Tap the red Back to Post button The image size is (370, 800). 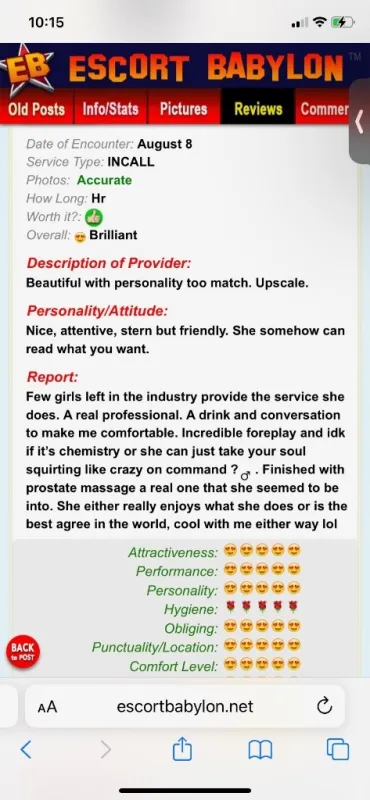click(x=22, y=652)
